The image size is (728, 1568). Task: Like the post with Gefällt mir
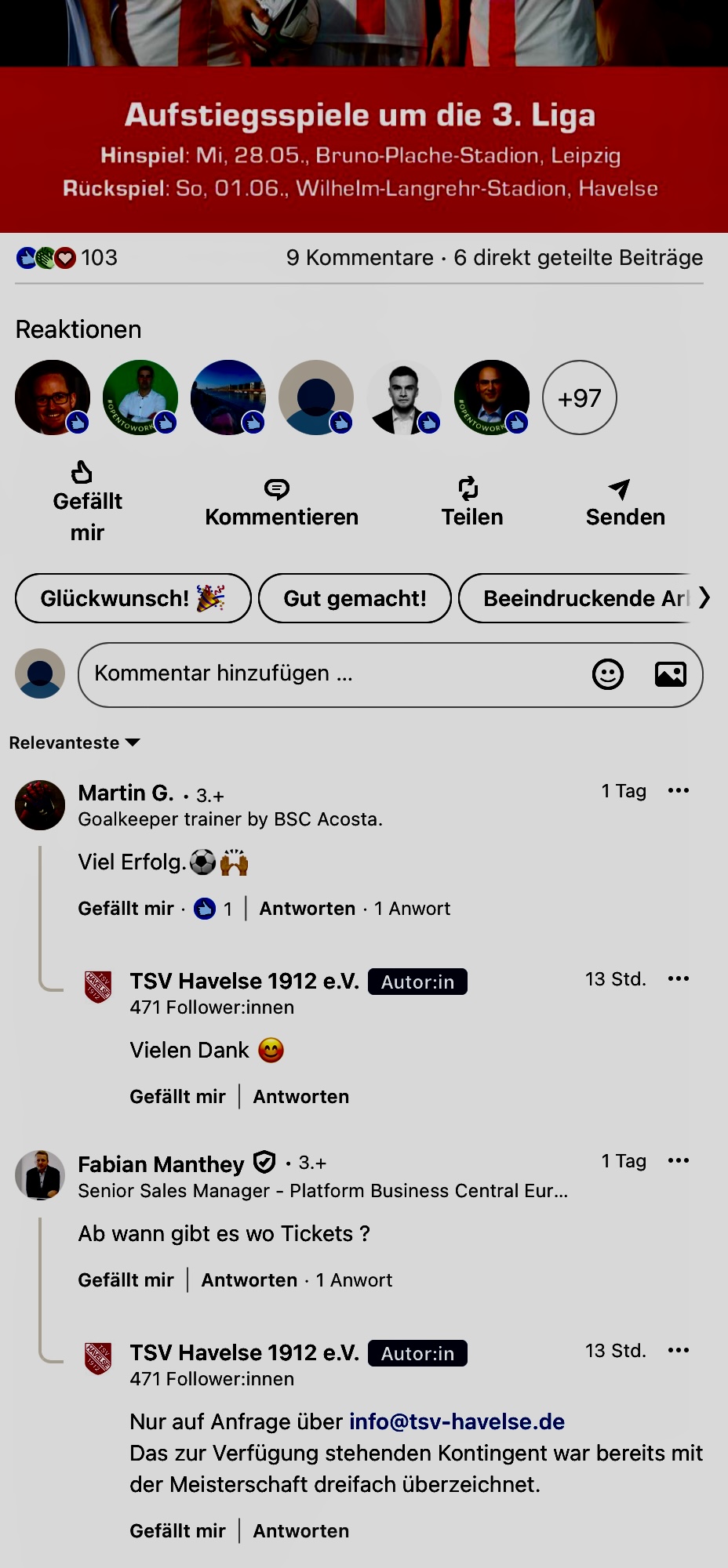tap(87, 502)
